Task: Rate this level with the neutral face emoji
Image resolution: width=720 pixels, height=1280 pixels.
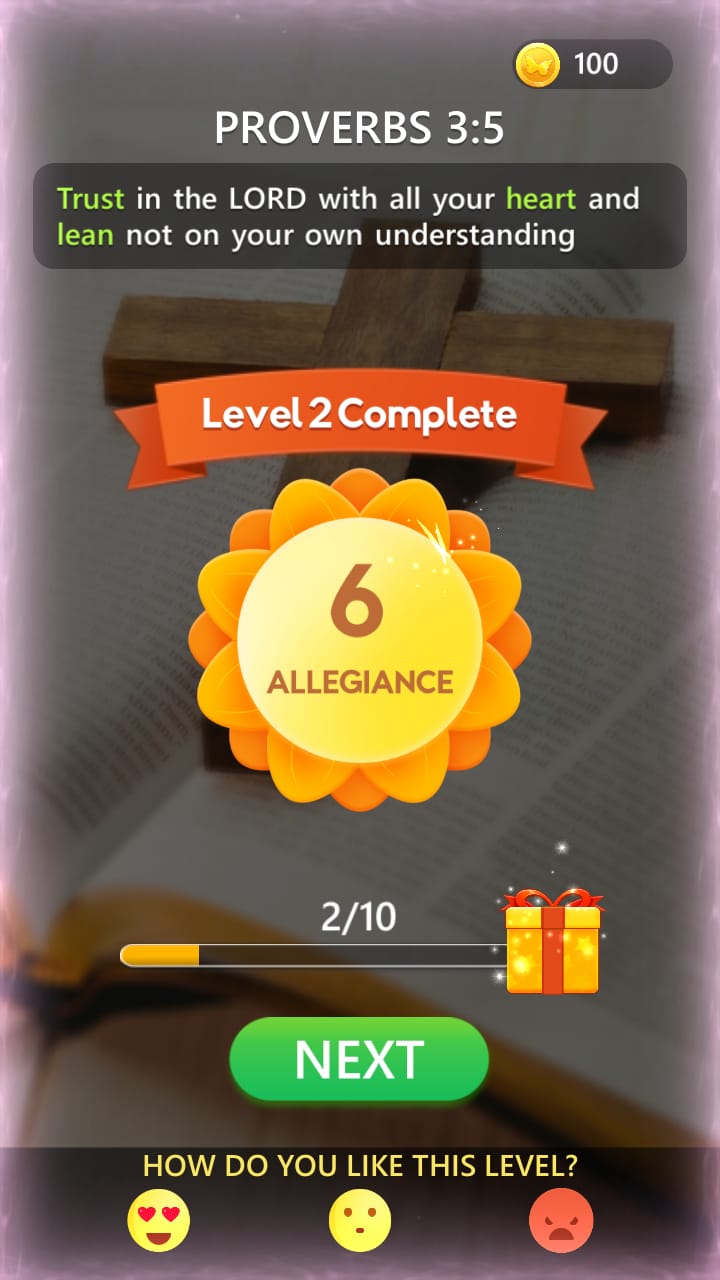Action: point(360,1220)
